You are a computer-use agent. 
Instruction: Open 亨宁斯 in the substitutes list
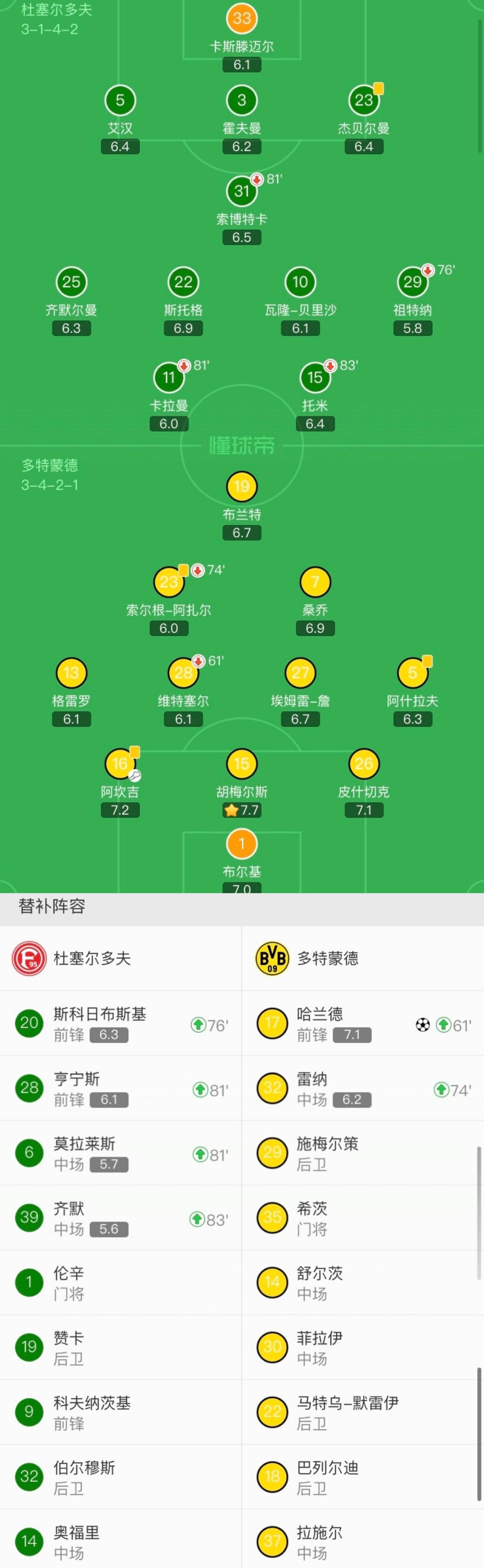[x=120, y=1089]
